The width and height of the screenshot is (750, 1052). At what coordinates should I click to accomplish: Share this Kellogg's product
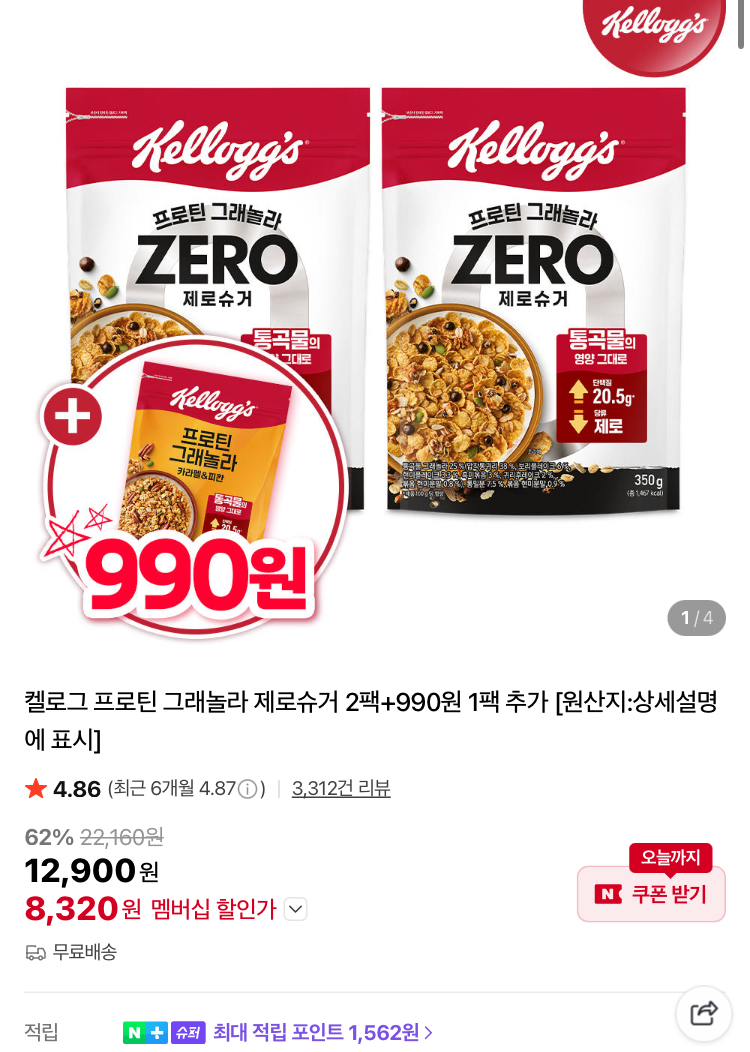[704, 1012]
